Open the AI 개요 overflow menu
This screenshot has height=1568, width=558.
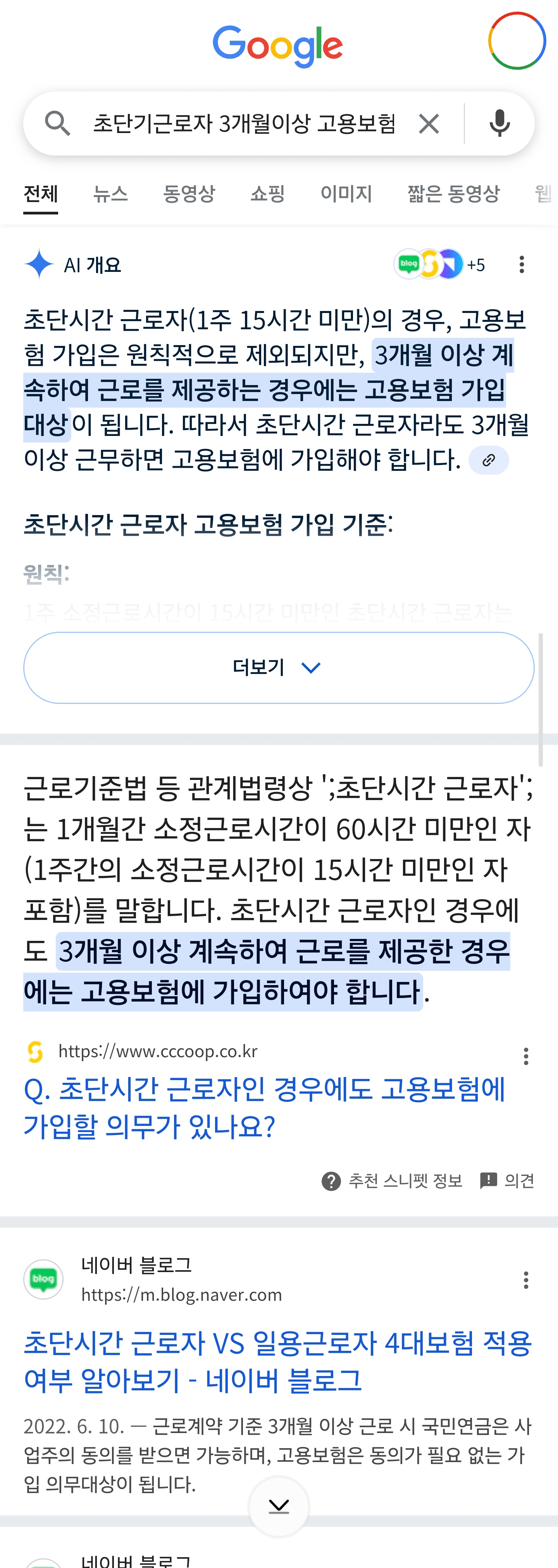click(x=522, y=265)
